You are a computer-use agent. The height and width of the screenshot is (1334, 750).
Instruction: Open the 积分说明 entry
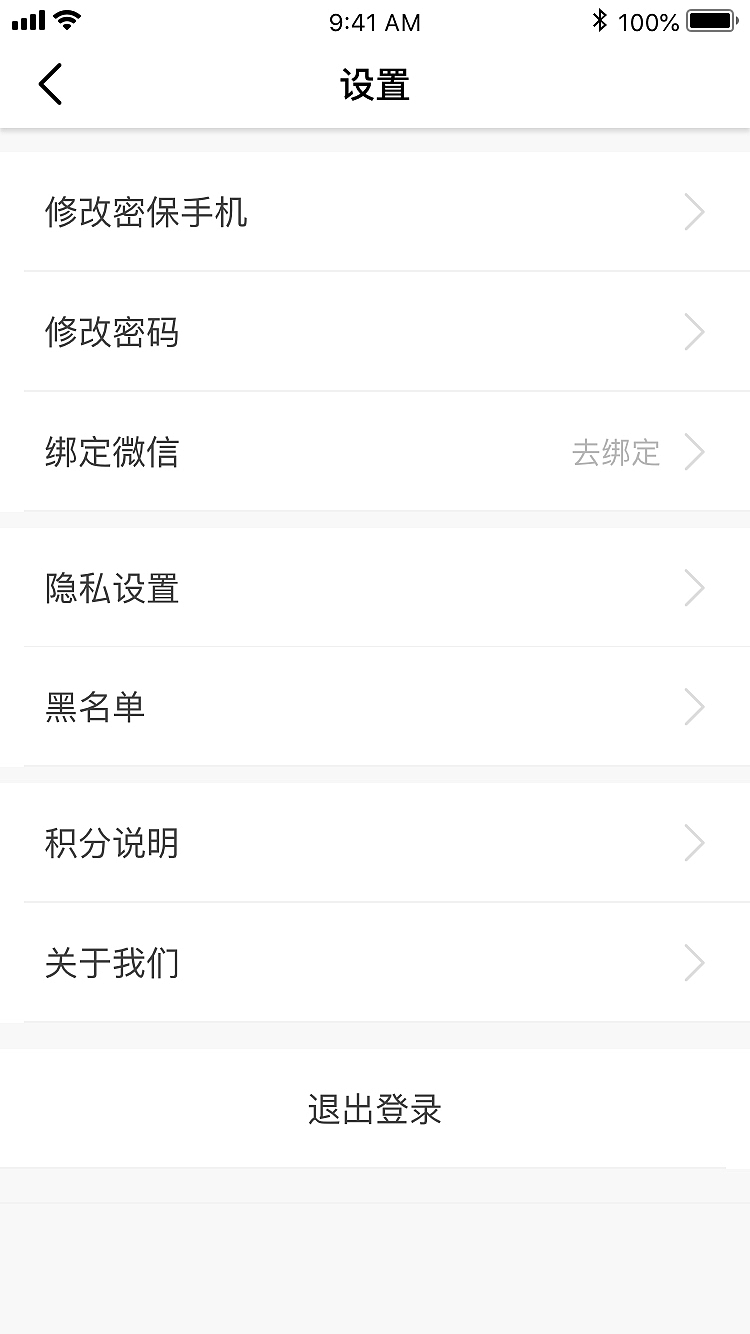pos(375,843)
